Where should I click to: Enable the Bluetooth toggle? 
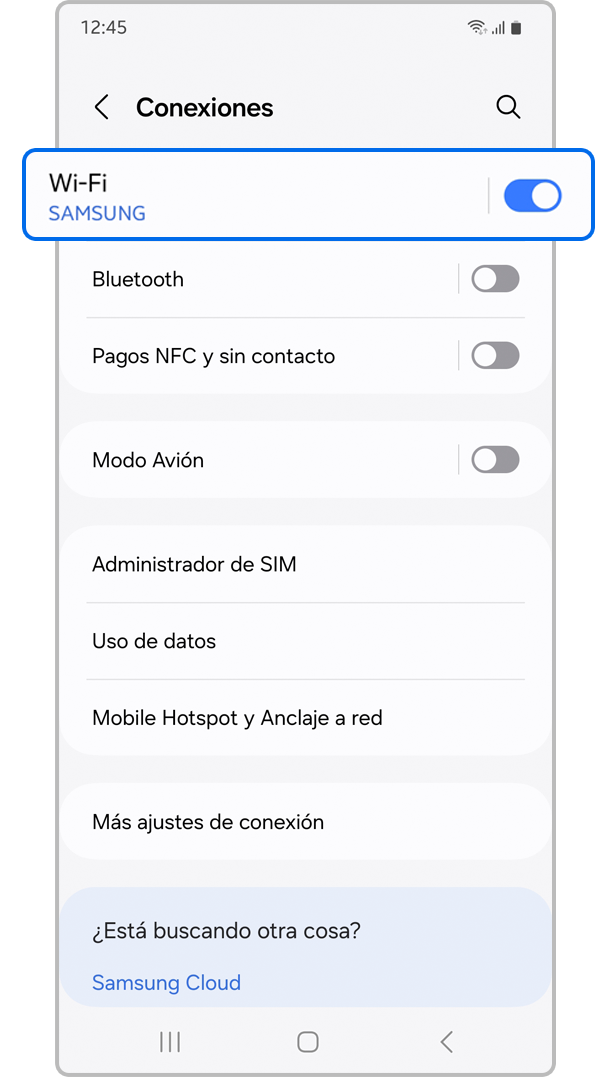tap(495, 279)
